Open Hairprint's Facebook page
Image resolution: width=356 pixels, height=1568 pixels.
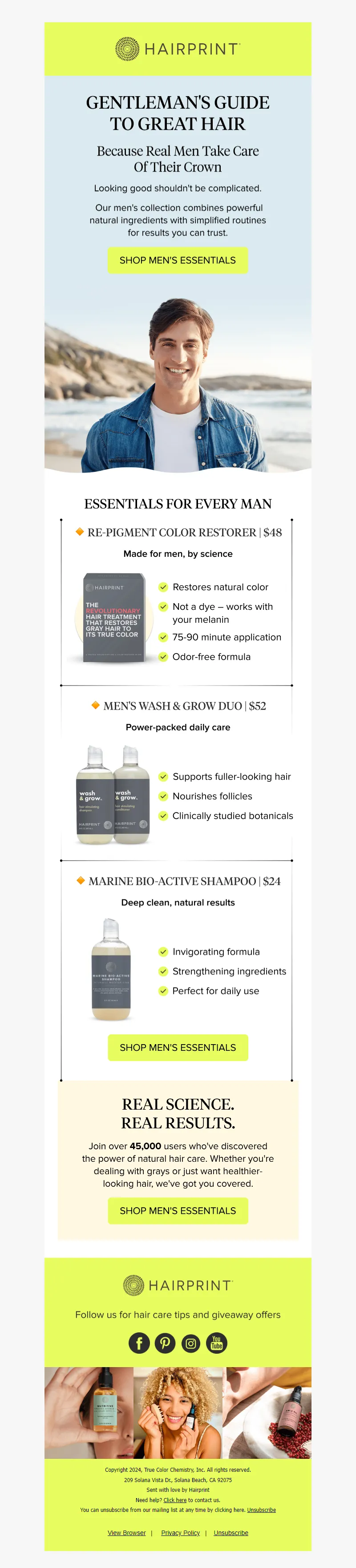tap(139, 1342)
